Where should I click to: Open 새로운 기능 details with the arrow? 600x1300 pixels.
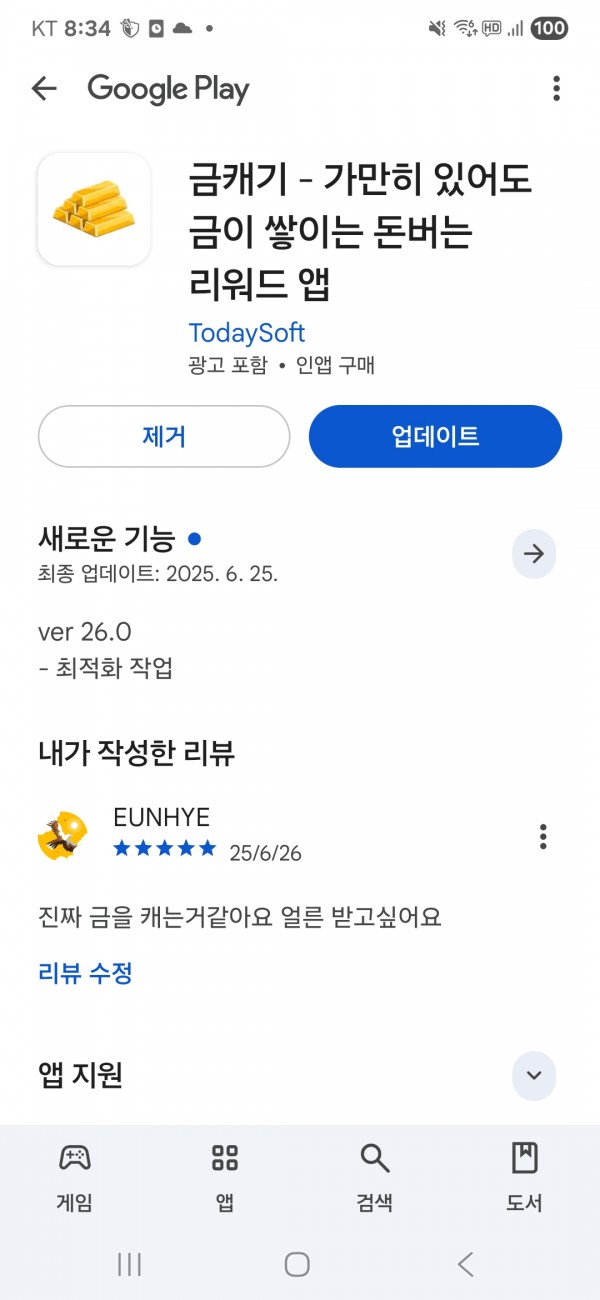[534, 554]
